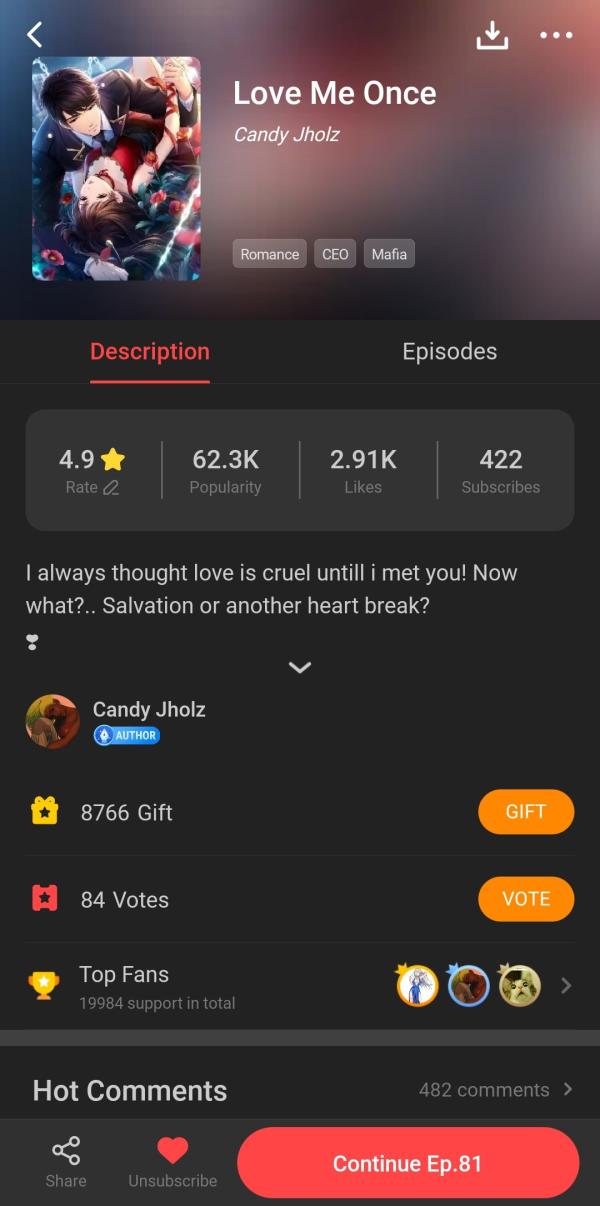This screenshot has height=1206, width=600.
Task: Open the CEO genre tag
Action: coord(335,254)
